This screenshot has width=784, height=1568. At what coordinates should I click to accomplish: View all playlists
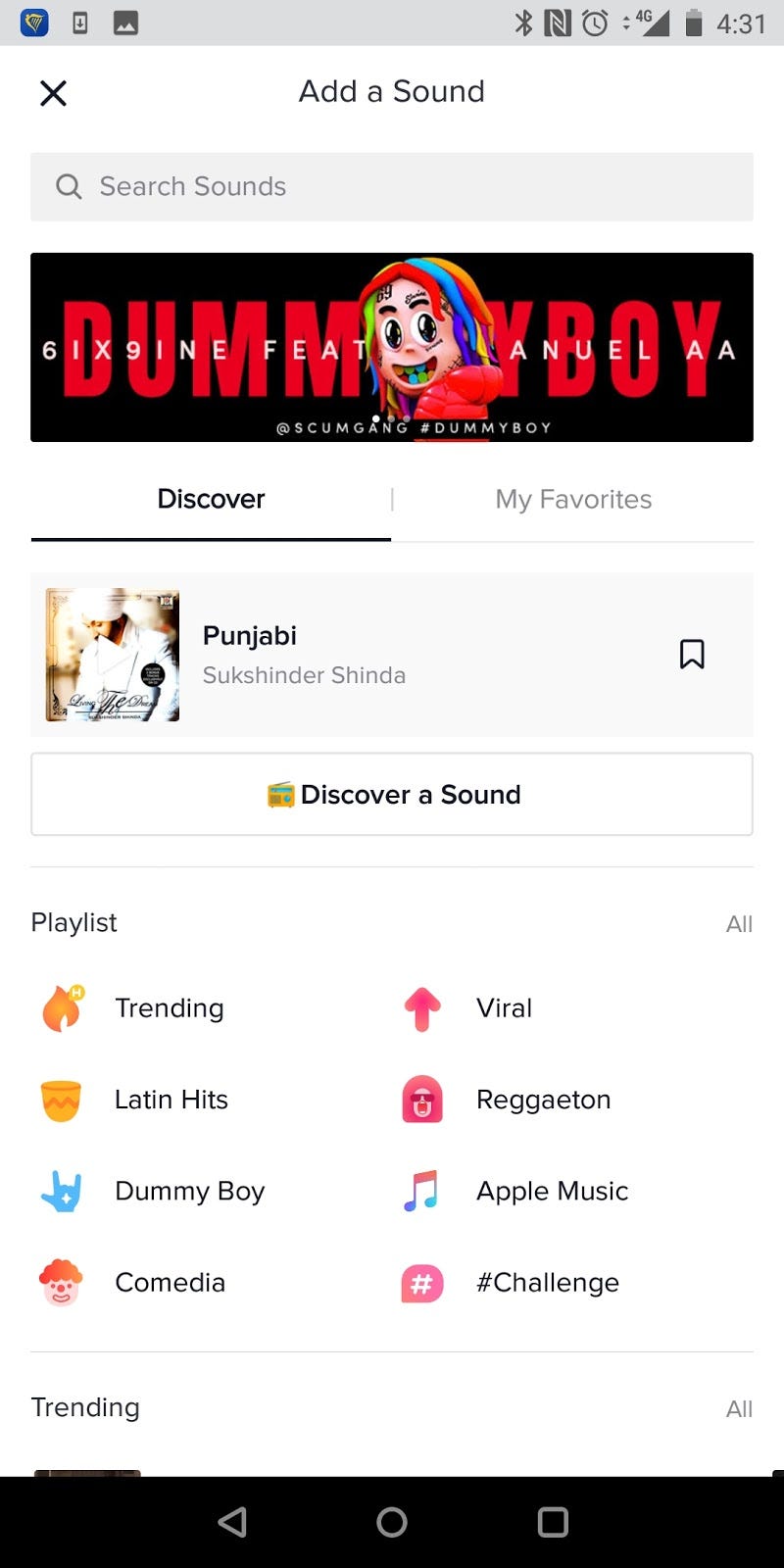739,924
